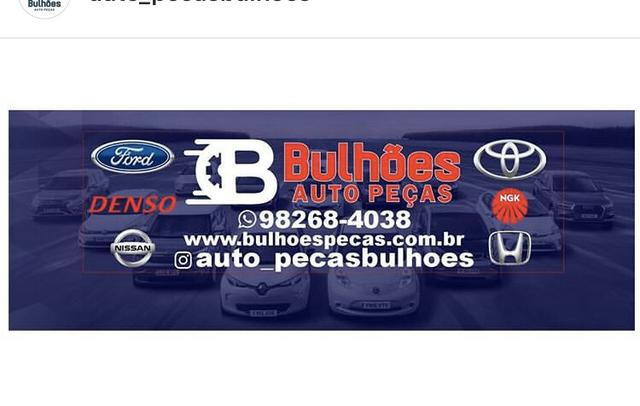This screenshot has width=640, height=406.
Task: Open the auto_pecasbulhoes username link
Action: [199, 2]
